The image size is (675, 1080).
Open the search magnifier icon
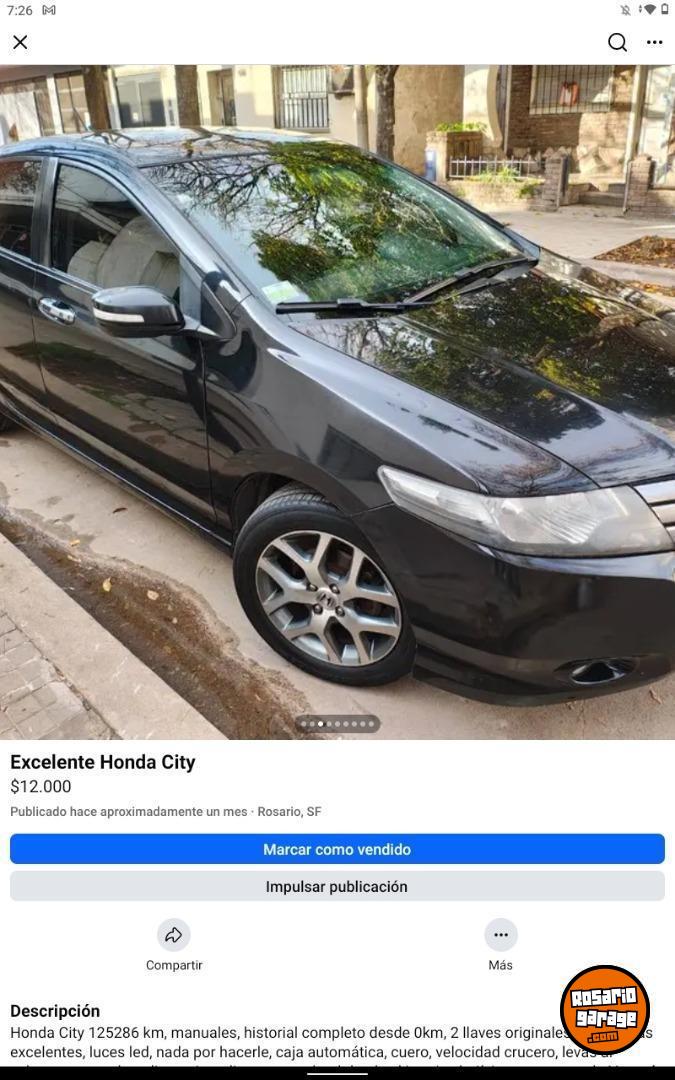pyautogui.click(x=617, y=43)
